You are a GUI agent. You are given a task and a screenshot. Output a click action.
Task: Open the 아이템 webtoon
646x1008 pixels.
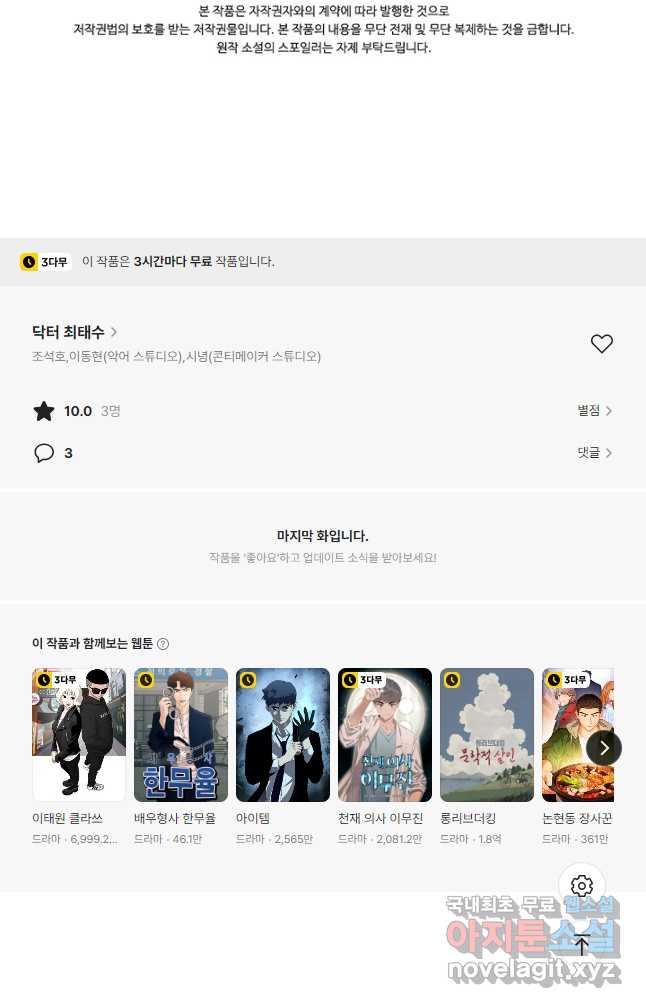[283, 735]
